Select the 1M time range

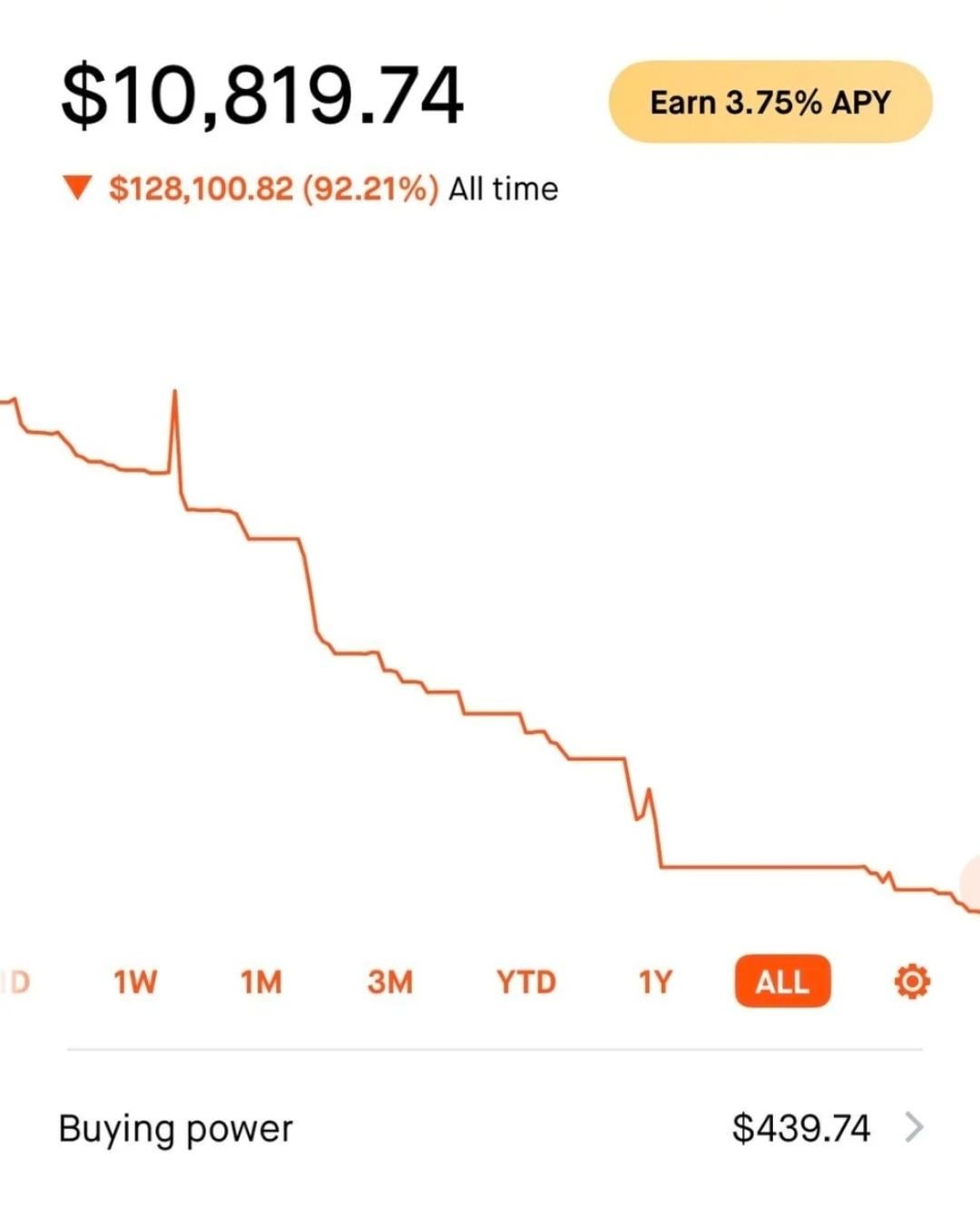[x=261, y=982]
